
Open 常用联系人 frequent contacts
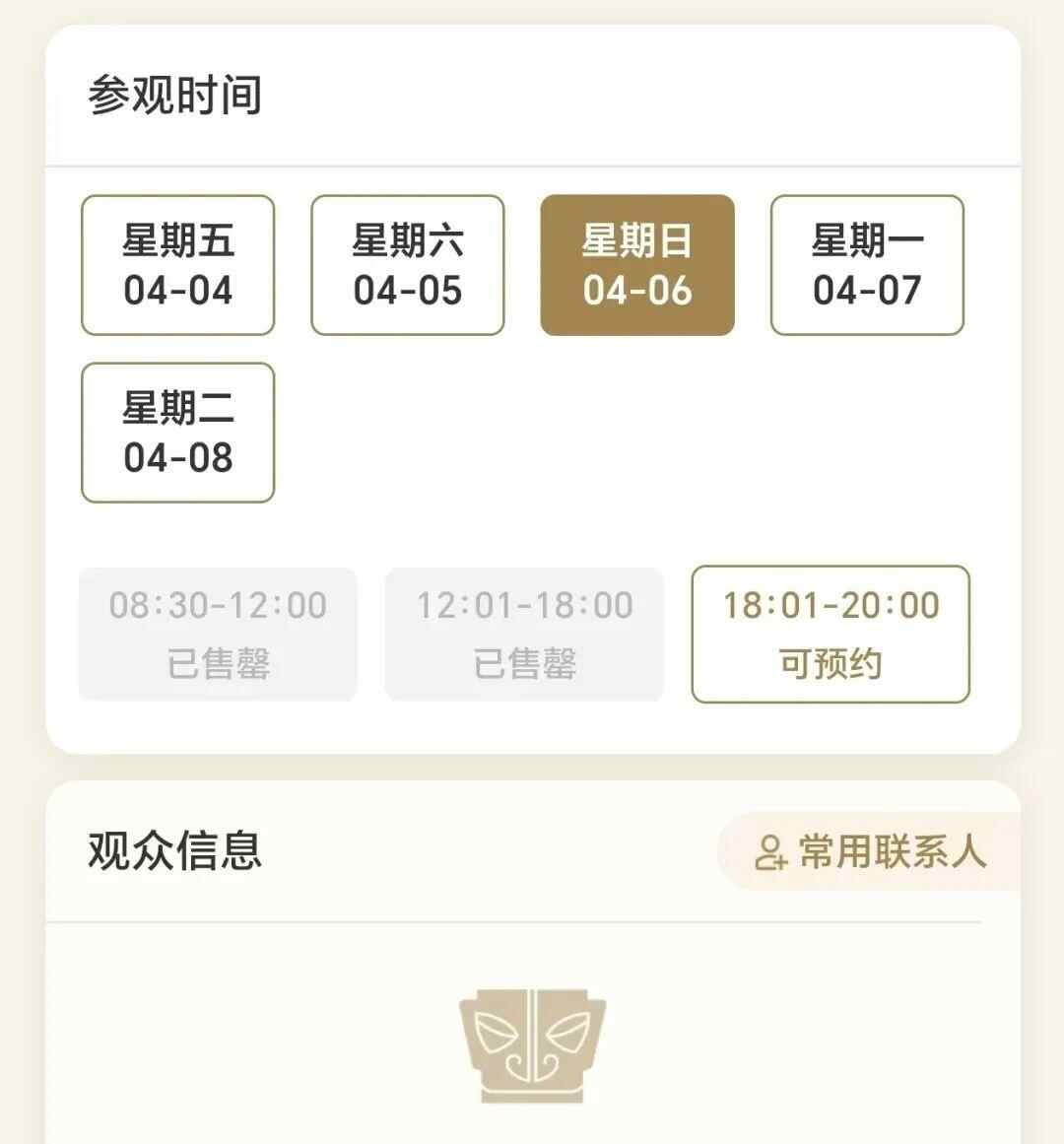point(870,851)
